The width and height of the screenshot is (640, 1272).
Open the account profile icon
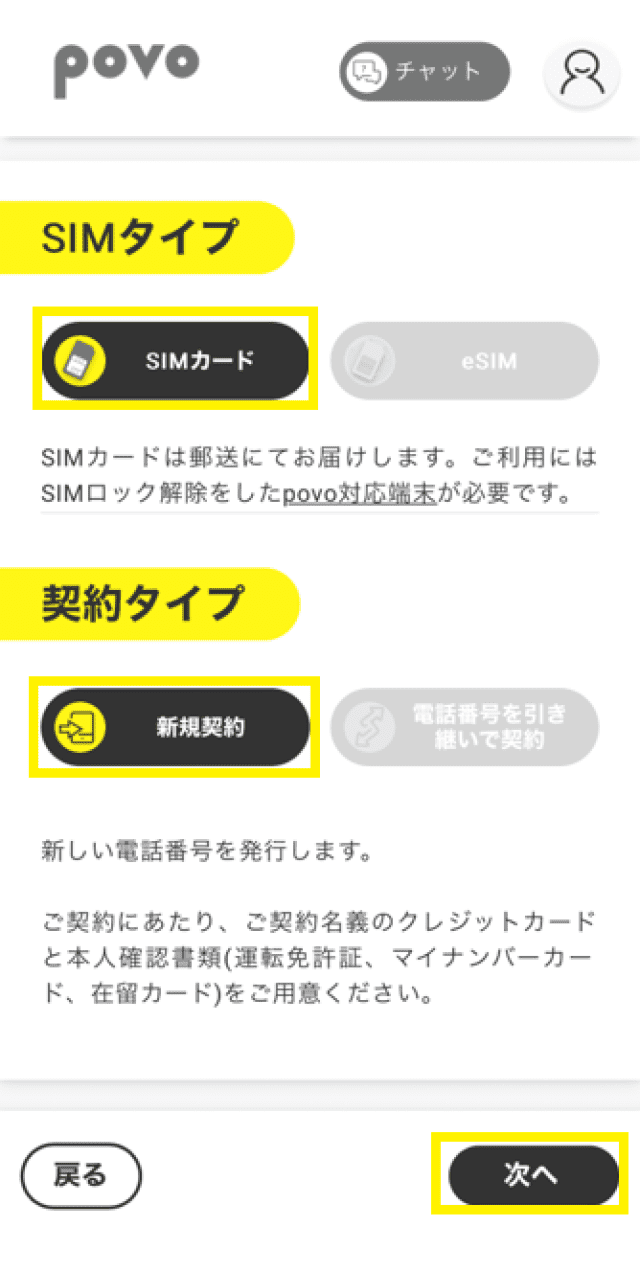pos(581,74)
